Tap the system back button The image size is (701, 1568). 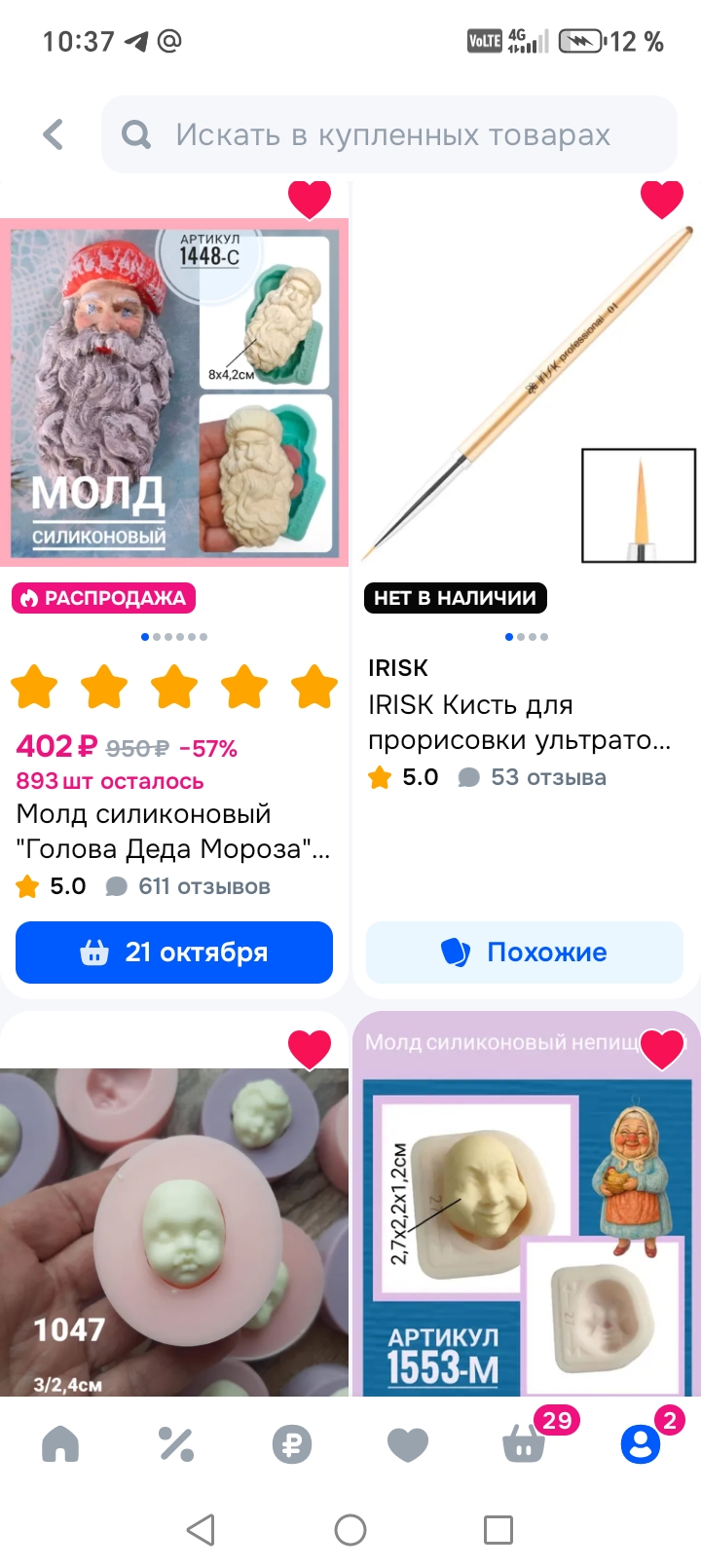click(x=201, y=1530)
